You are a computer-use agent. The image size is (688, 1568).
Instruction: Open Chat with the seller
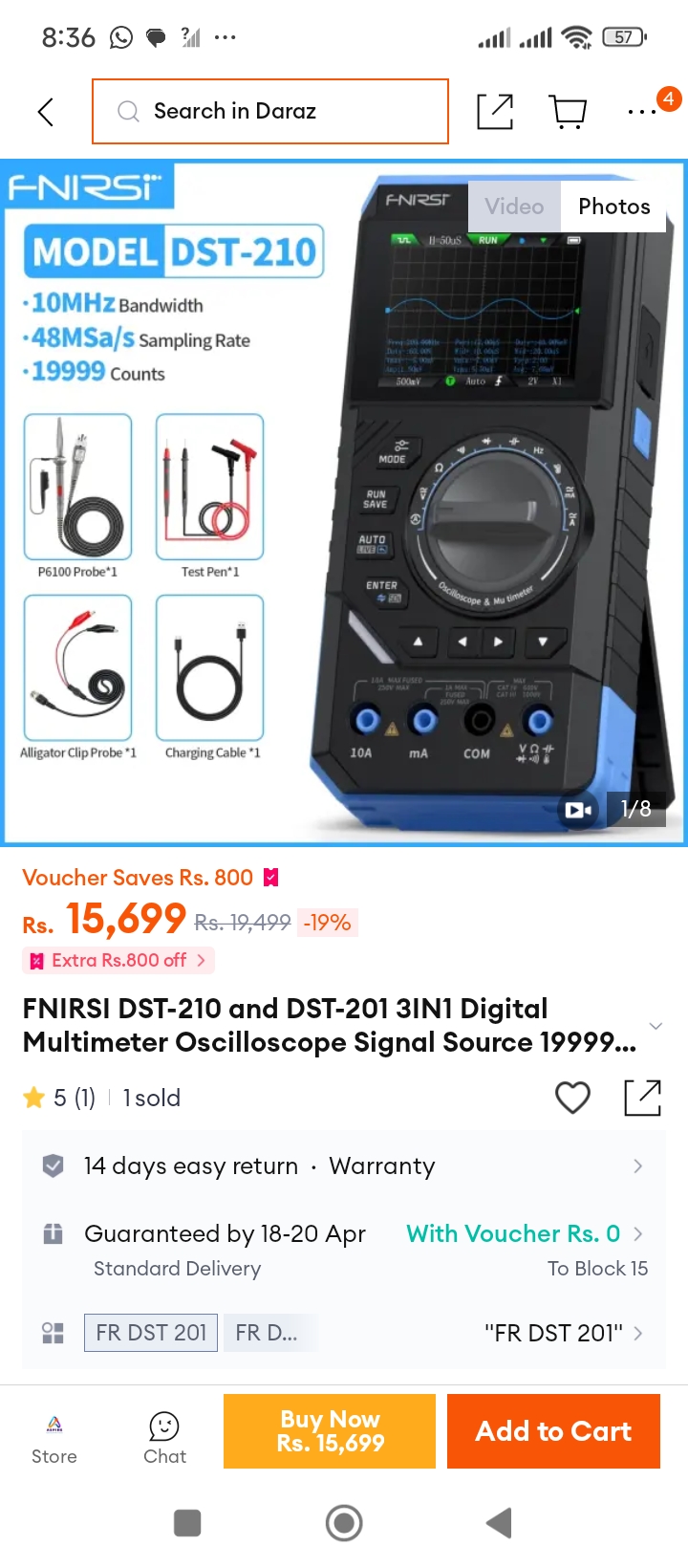point(164,1440)
